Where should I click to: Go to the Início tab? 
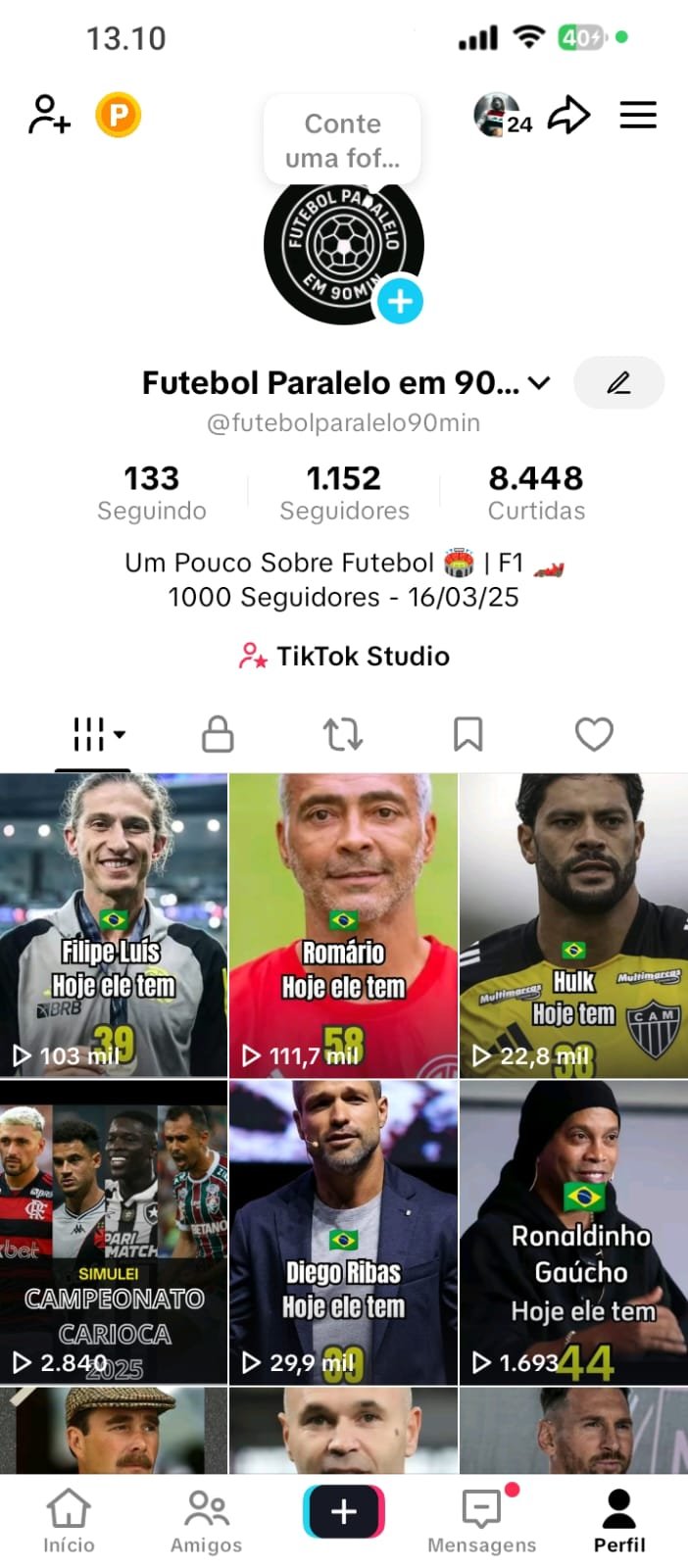tap(69, 1521)
